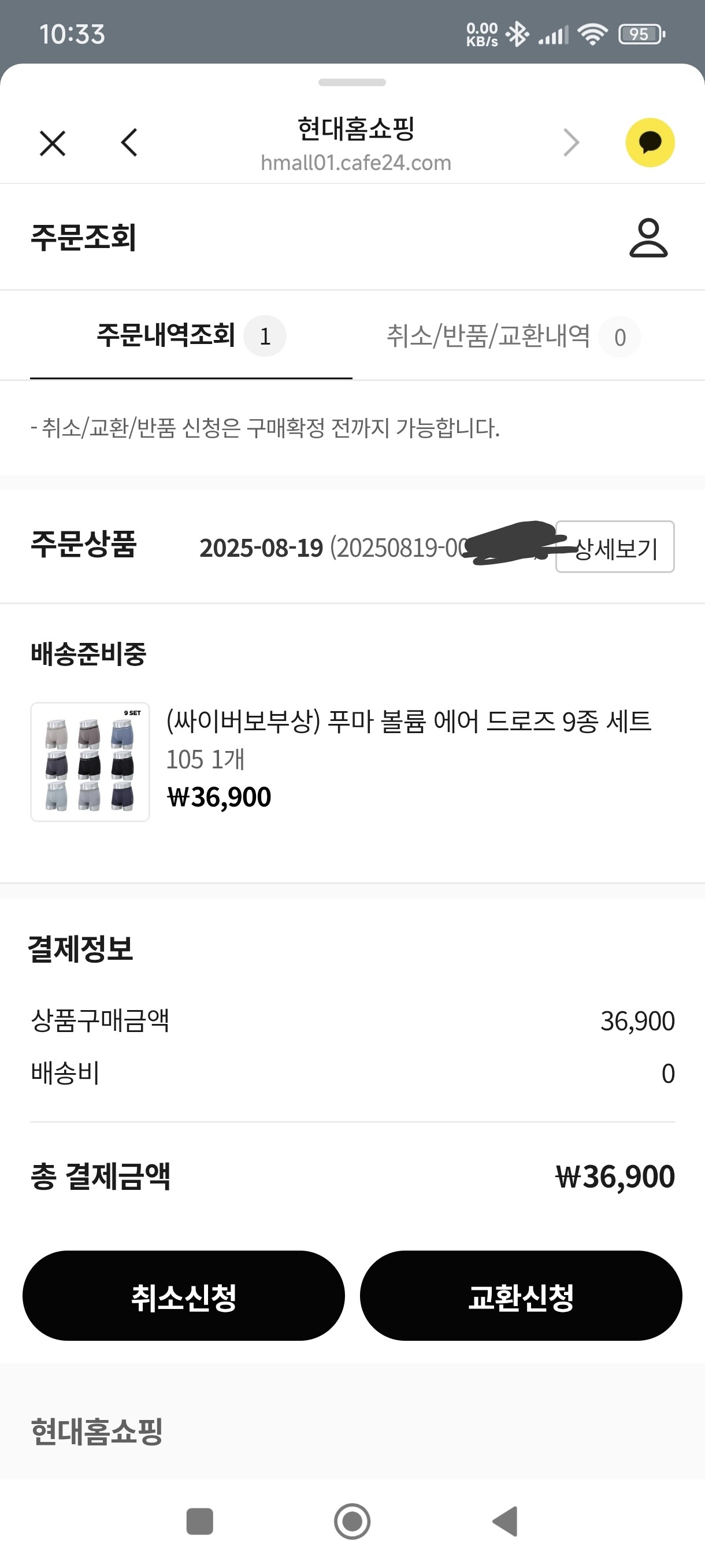705x1568 pixels.
Task: Switch to the 취소/반품/교환내역 tab
Action: (514, 336)
